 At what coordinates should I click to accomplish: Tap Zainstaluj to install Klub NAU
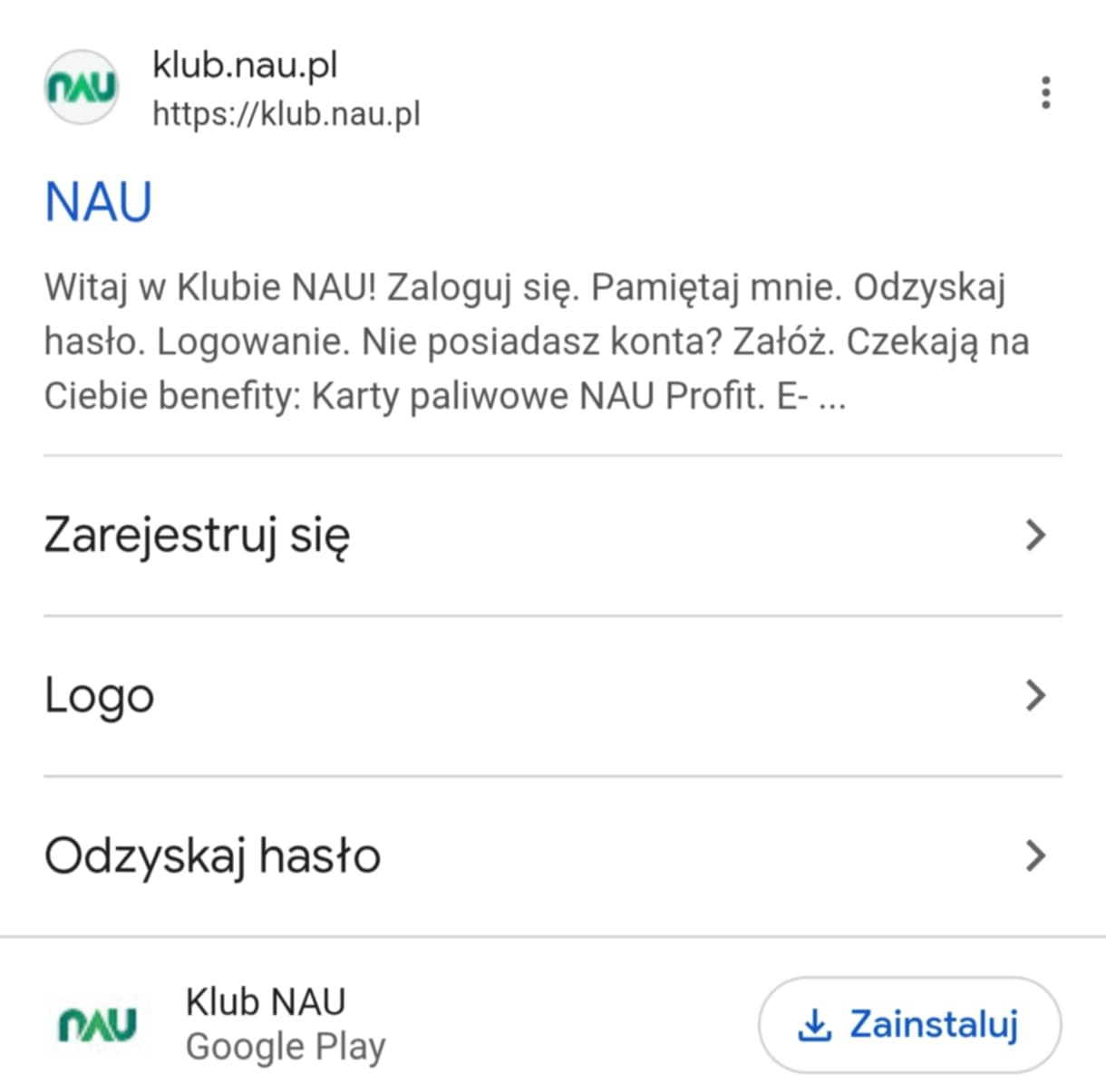(909, 1025)
